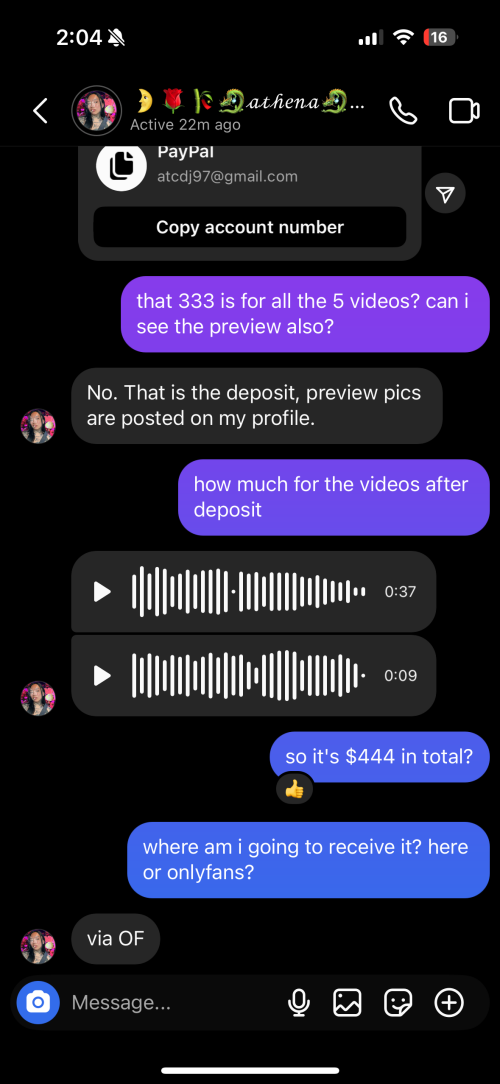The height and width of the screenshot is (1084, 500).
Task: Record a voice message with microphone
Action: click(x=299, y=1002)
